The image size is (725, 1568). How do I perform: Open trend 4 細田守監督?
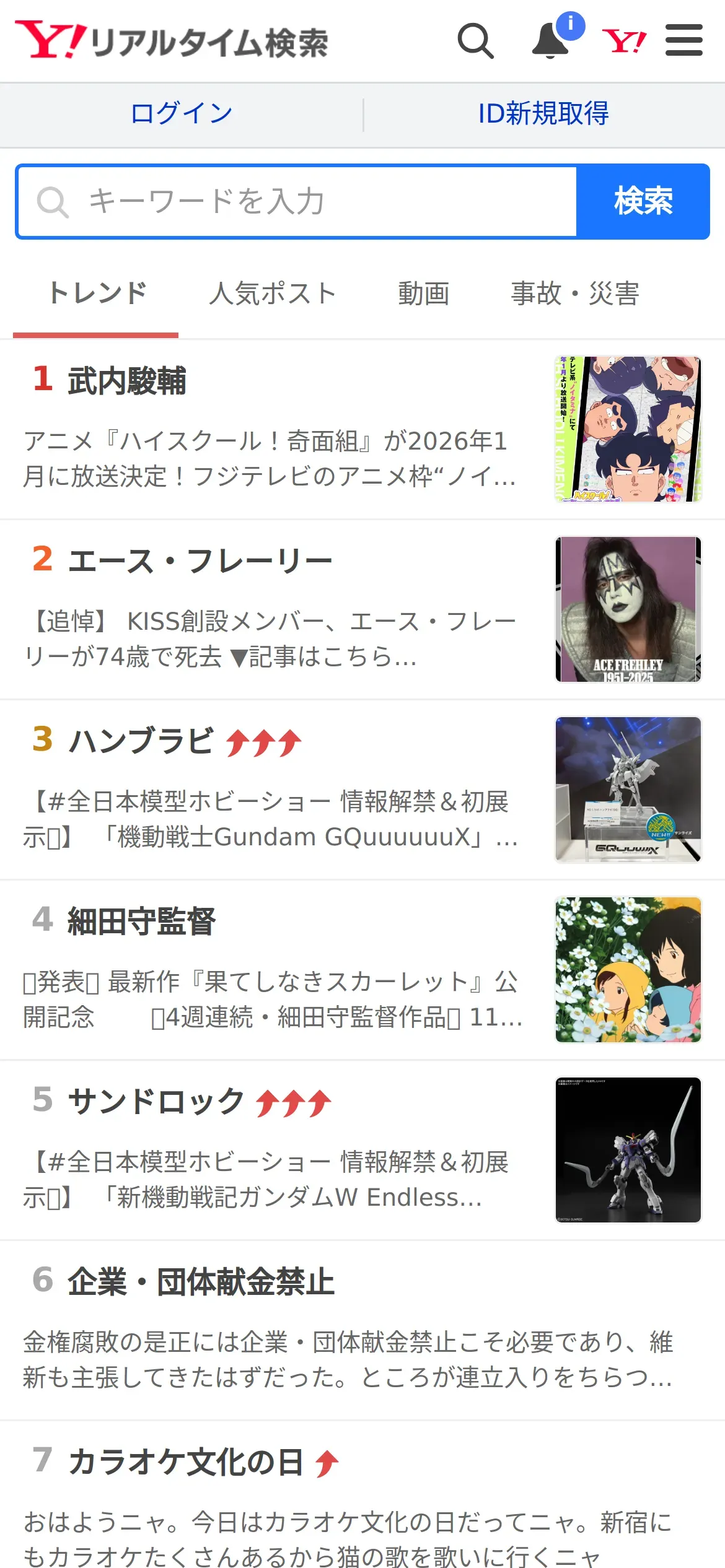[x=362, y=970]
